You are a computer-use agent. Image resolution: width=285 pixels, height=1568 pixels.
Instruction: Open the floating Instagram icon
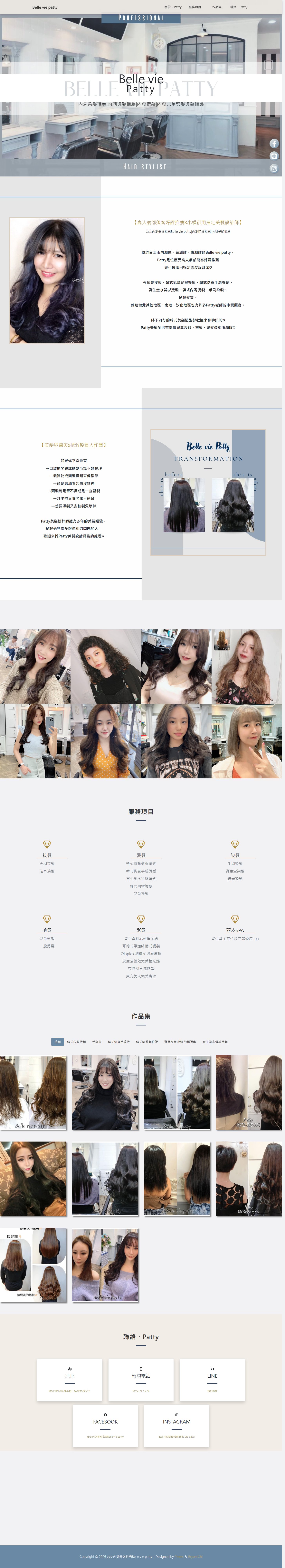pos(274,169)
